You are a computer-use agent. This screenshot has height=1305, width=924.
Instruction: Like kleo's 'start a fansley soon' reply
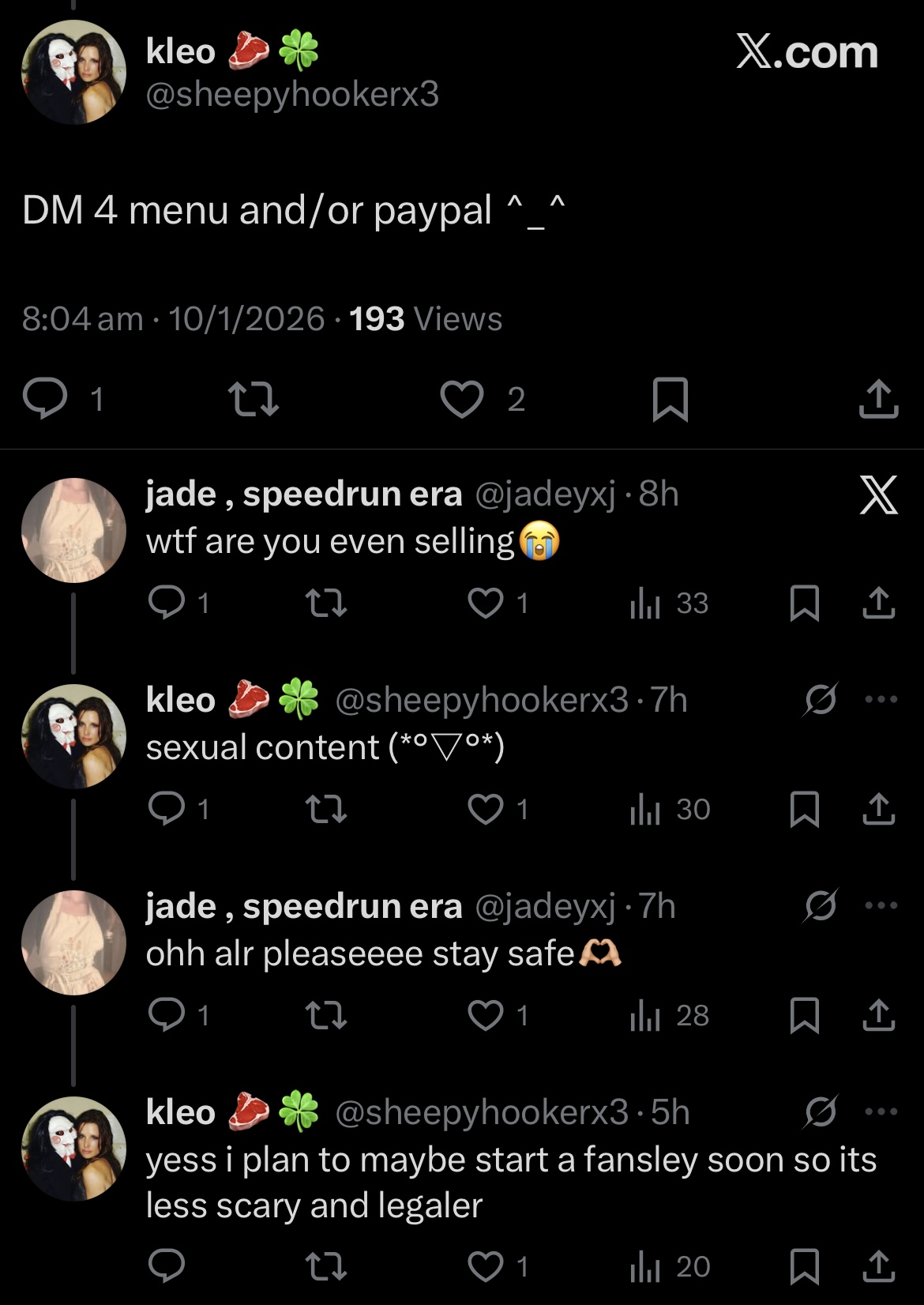point(486,1266)
